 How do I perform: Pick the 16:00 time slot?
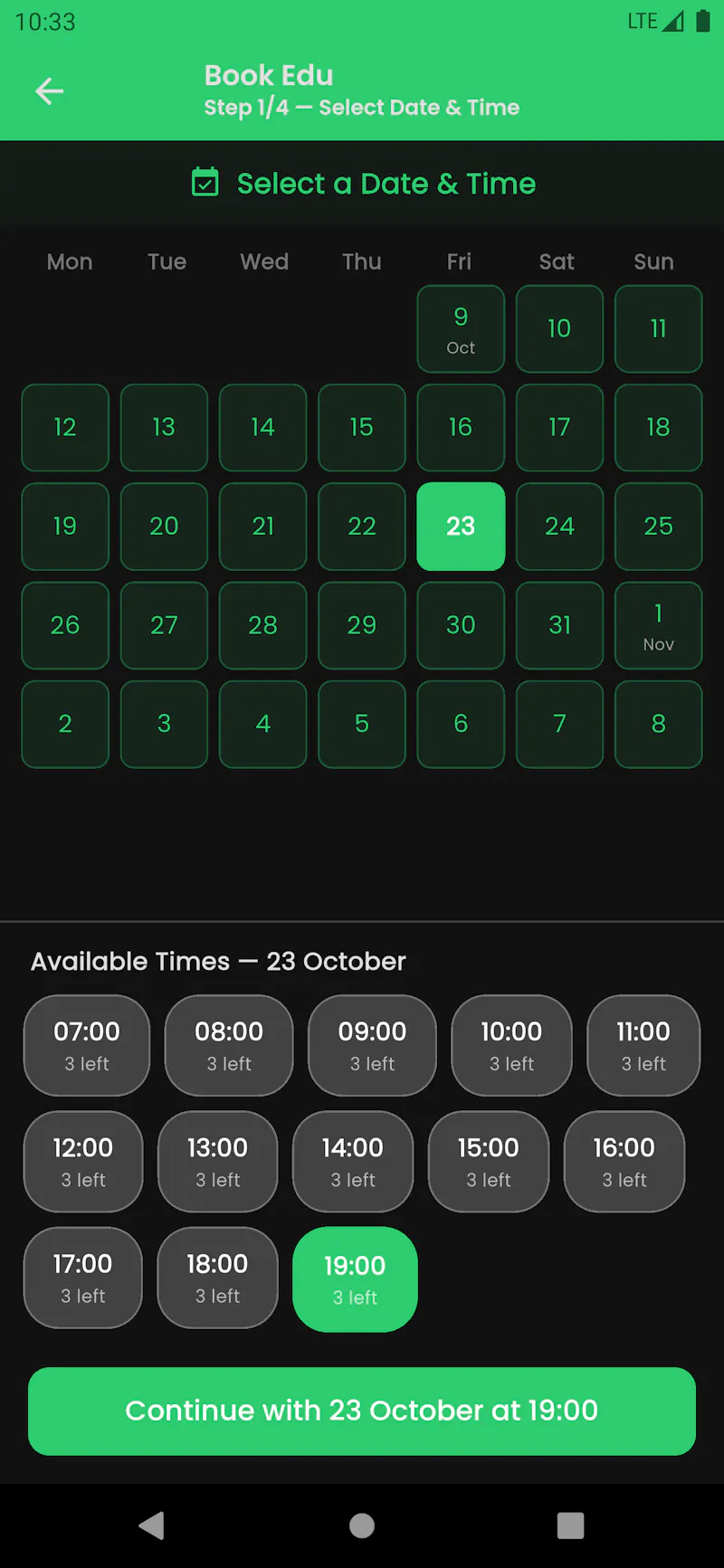[x=624, y=1162]
